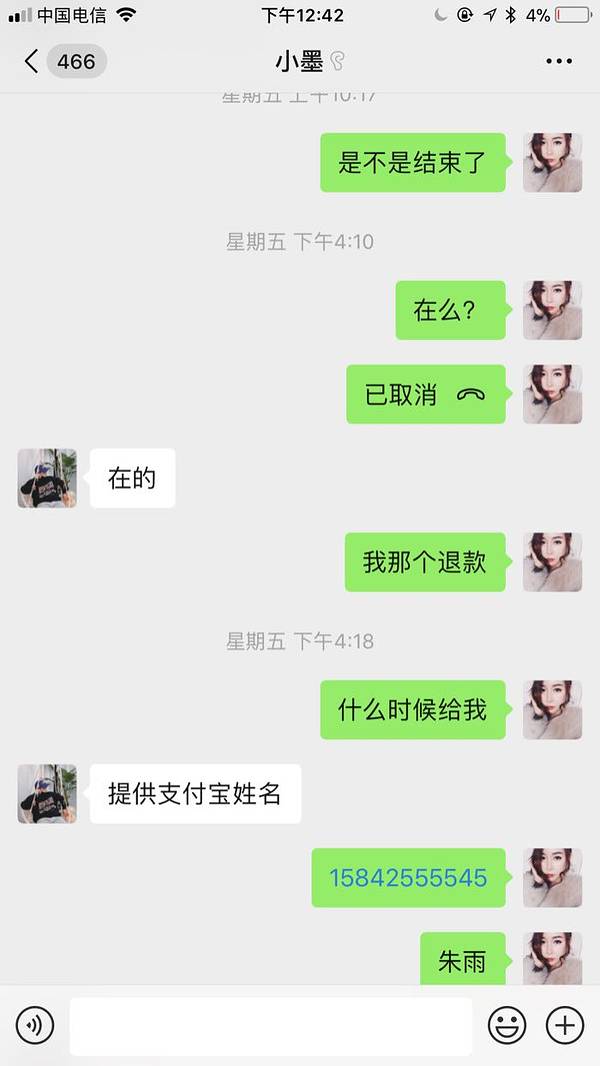Image resolution: width=600 pixels, height=1066 pixels.
Task: Open my avatar beside 是不是结束了
Action: (x=552, y=162)
